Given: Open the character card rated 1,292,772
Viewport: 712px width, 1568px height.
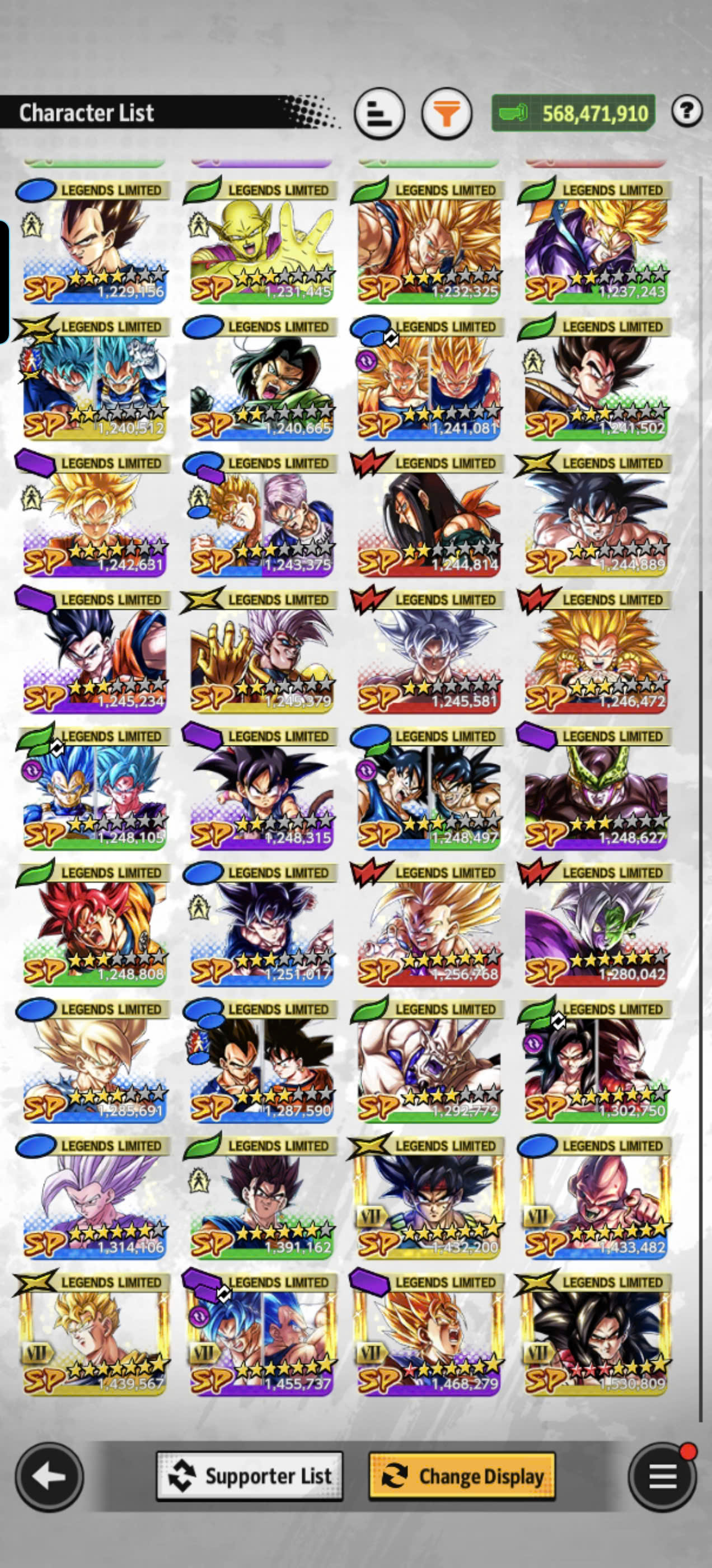Looking at the screenshot, I should [428, 1059].
